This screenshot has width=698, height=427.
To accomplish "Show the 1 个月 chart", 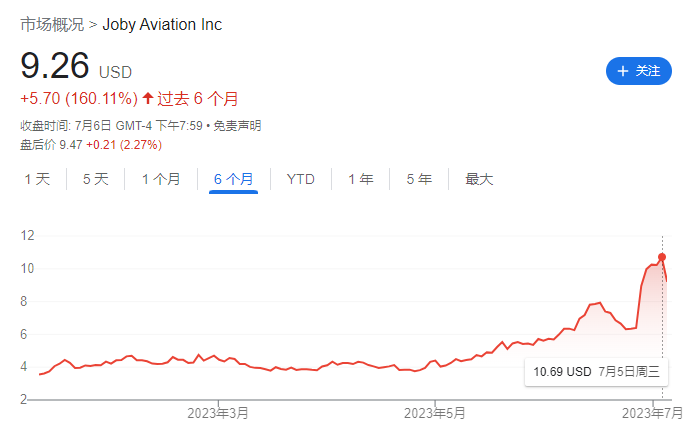I will 161,179.
